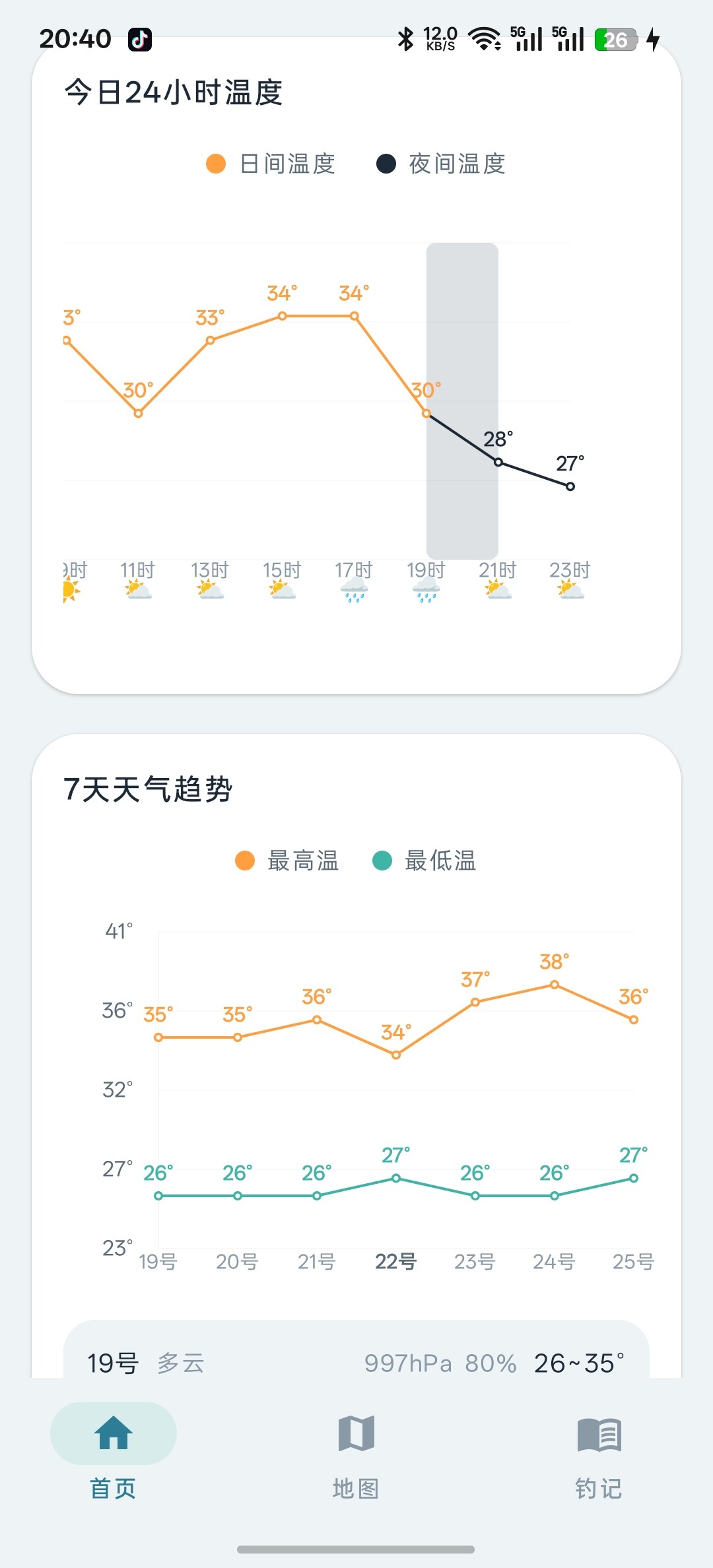Screen dimensions: 713x1568
Task: Open the 19号 多云 forecast row
Action: [x=356, y=1363]
